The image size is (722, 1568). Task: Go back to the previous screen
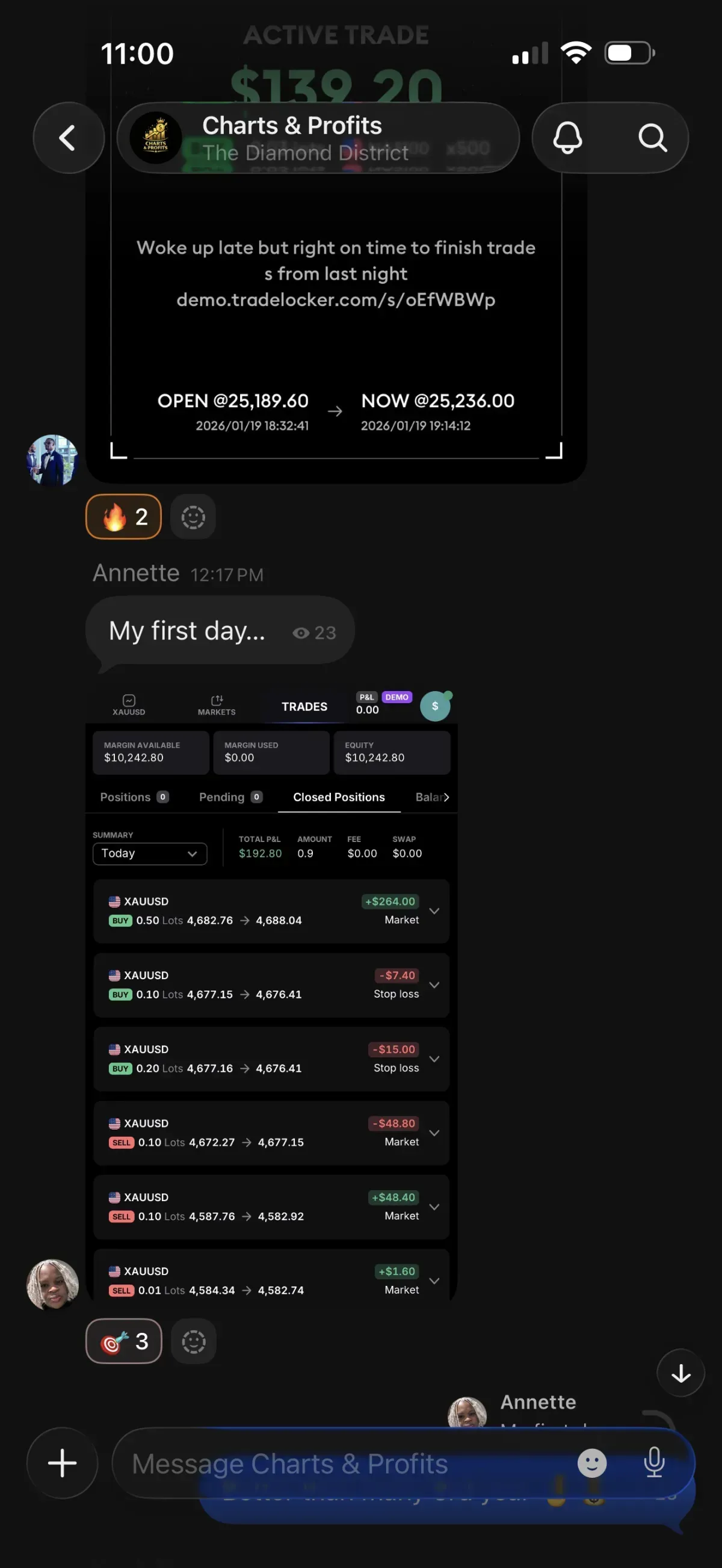coord(67,138)
